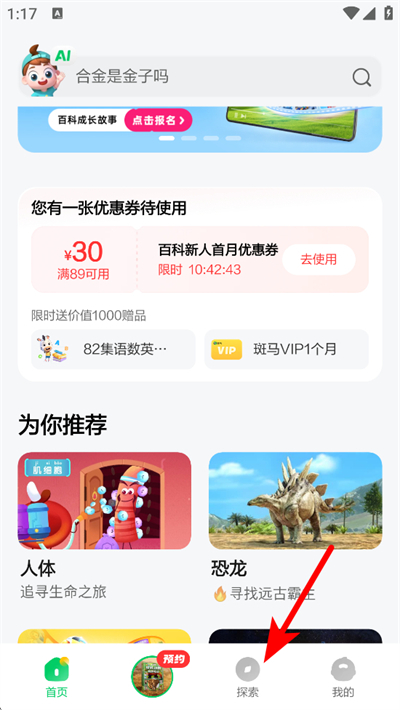Image resolution: width=400 pixels, height=710 pixels.
Task: Open the 人体 recommended card
Action: point(104,526)
